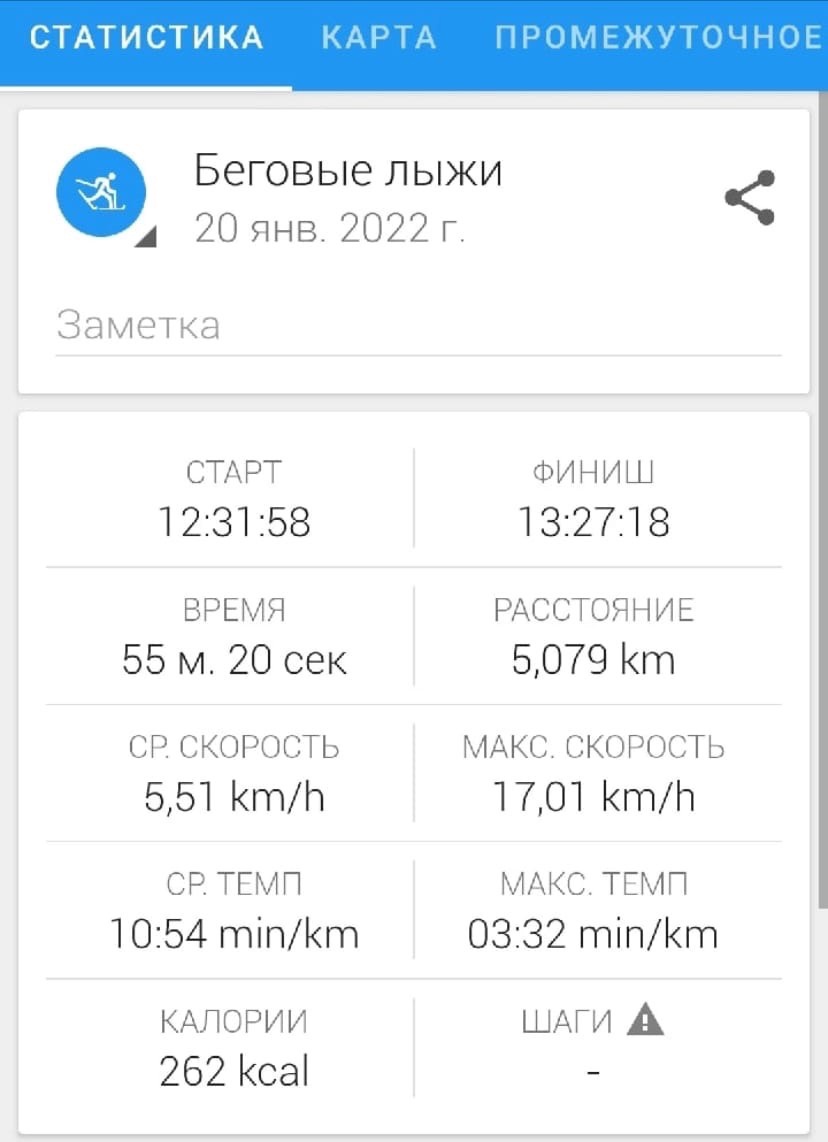
Task: Change the activity type via the ski icon
Action: pos(102,192)
